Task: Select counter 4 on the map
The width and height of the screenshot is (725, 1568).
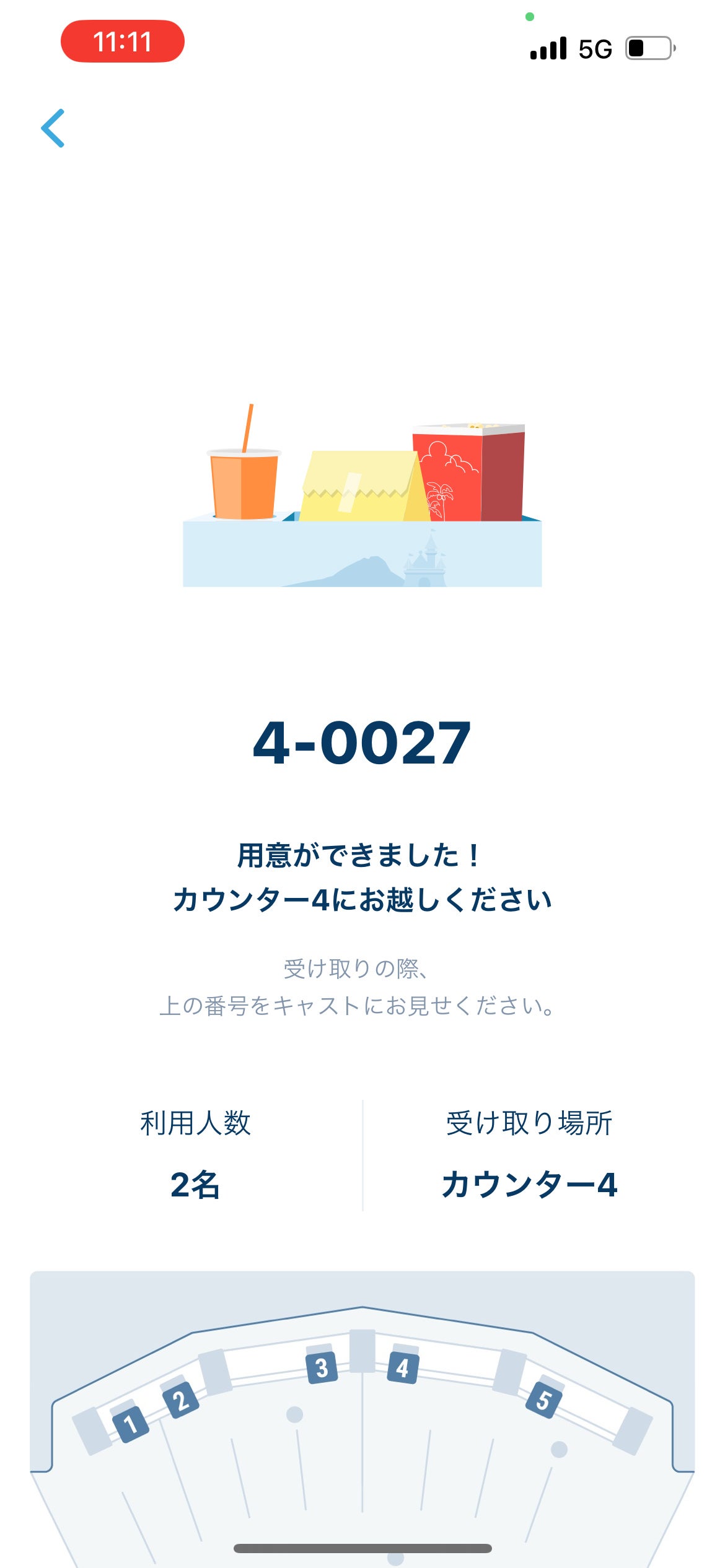Action: [x=403, y=1370]
